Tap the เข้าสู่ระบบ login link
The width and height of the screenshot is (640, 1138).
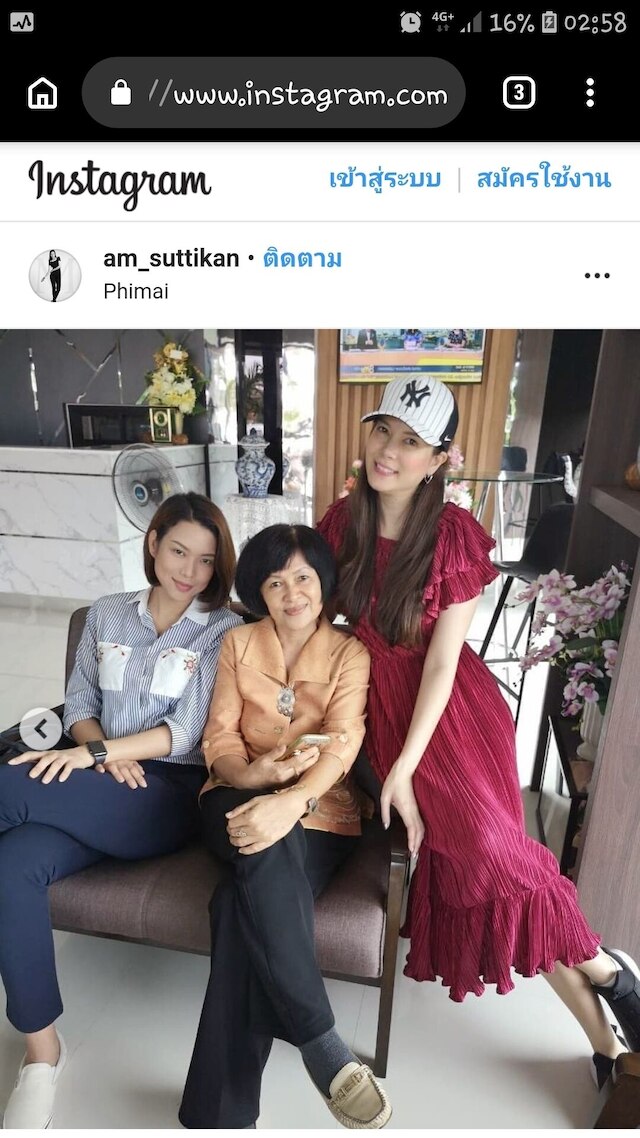coord(385,179)
